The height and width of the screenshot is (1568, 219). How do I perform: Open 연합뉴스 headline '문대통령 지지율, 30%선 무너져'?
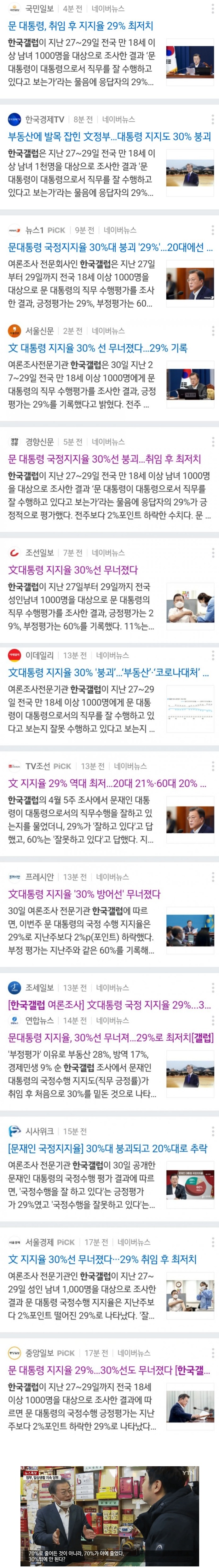pos(110,1038)
